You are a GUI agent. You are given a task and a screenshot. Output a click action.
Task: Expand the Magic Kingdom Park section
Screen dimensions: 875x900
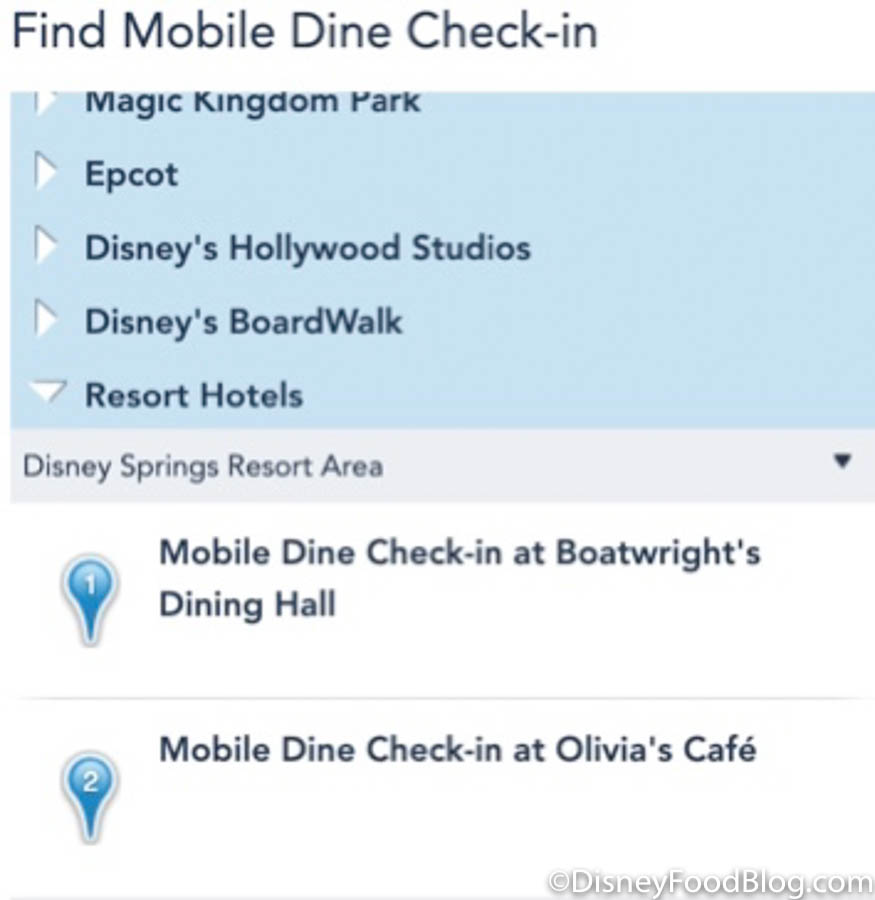pyautogui.click(x=252, y=102)
